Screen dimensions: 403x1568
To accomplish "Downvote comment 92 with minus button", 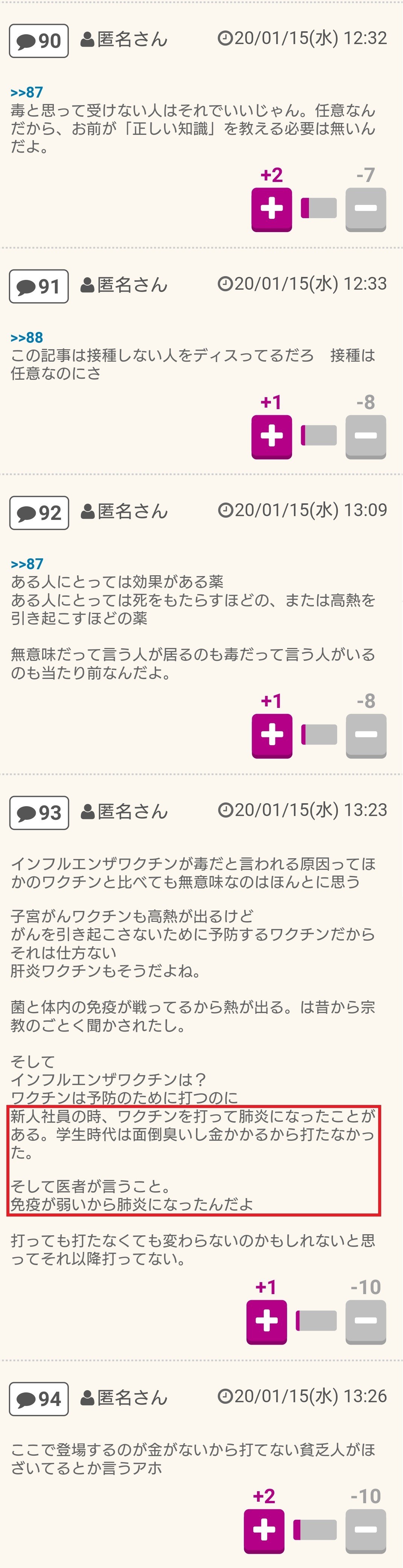I will click(x=365, y=735).
